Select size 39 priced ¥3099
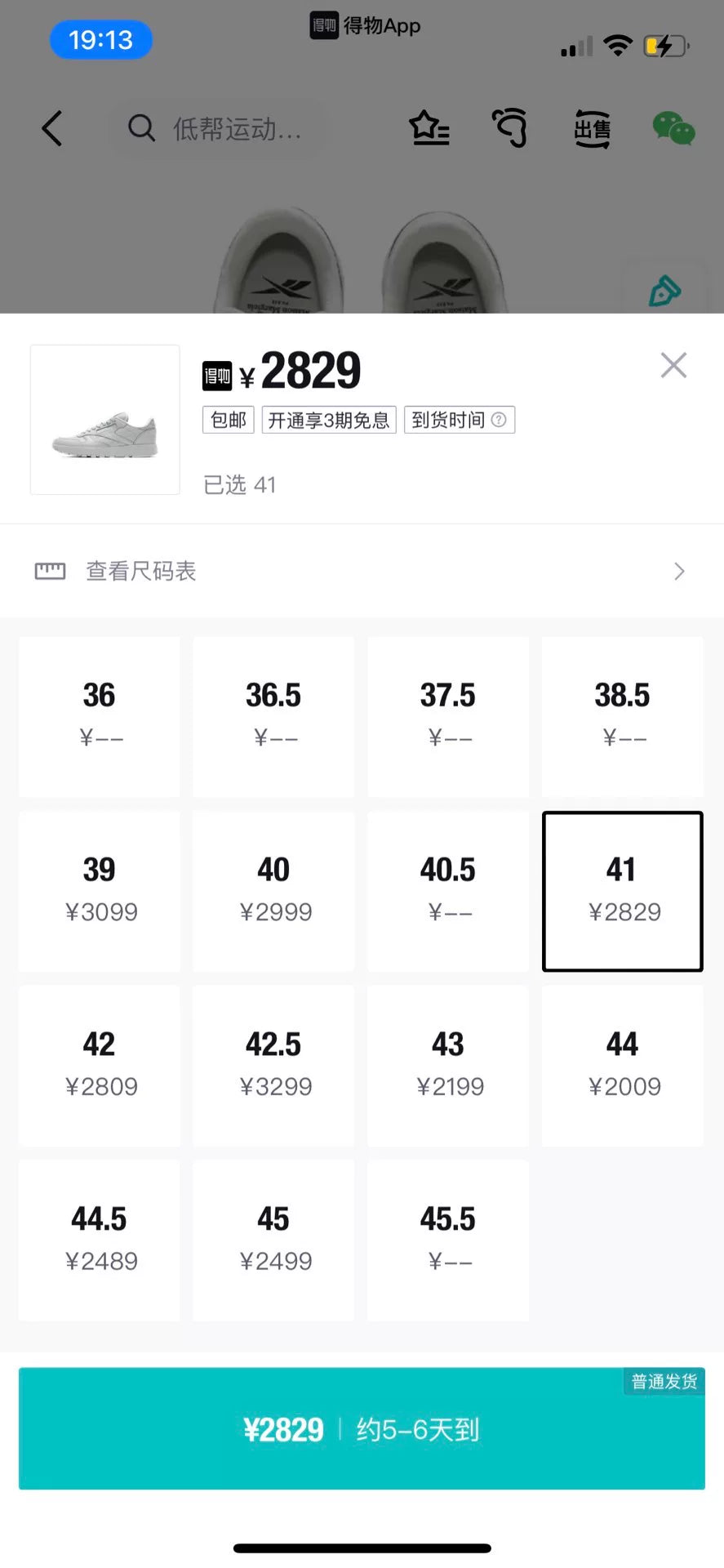This screenshot has width=724, height=1568. [x=100, y=891]
